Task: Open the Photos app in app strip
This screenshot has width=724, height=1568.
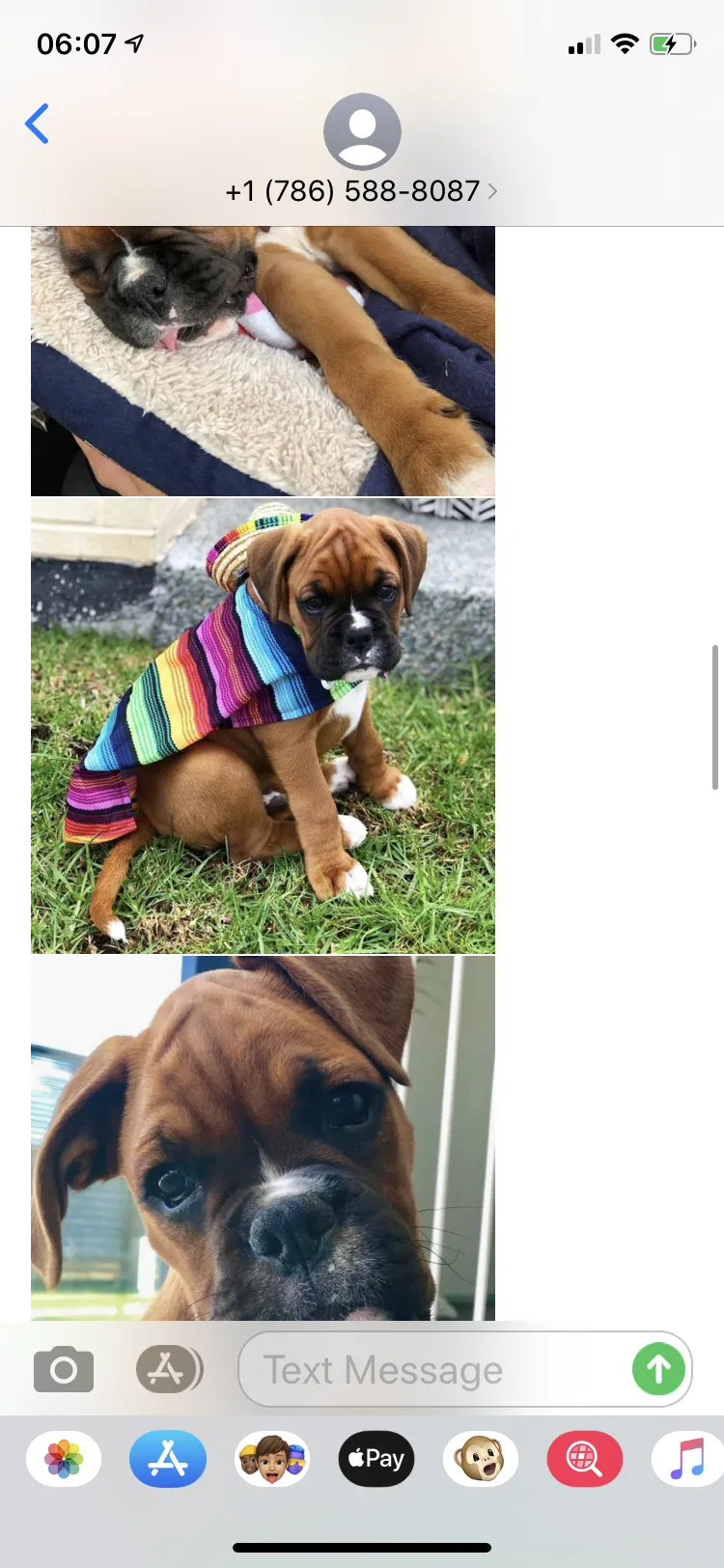Action: coord(64,1459)
